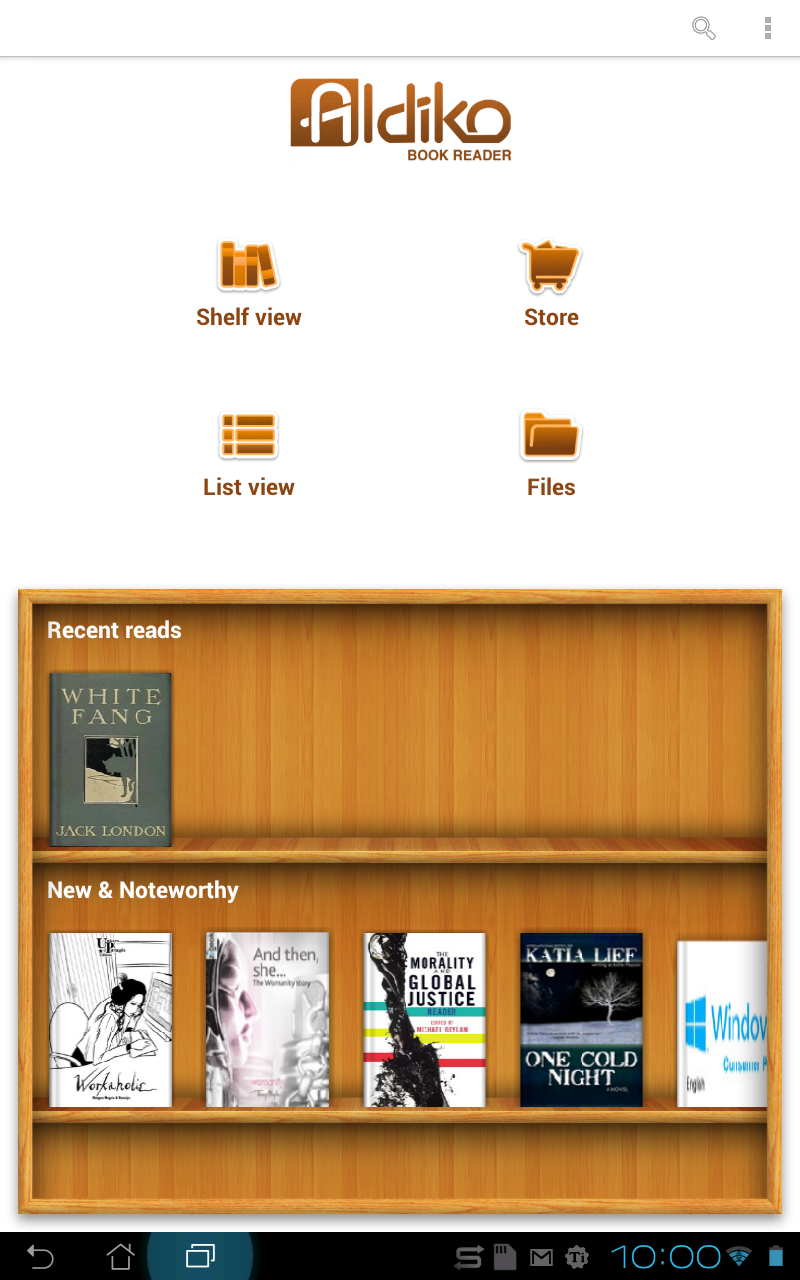
Task: Browse Files
Action: (x=551, y=456)
